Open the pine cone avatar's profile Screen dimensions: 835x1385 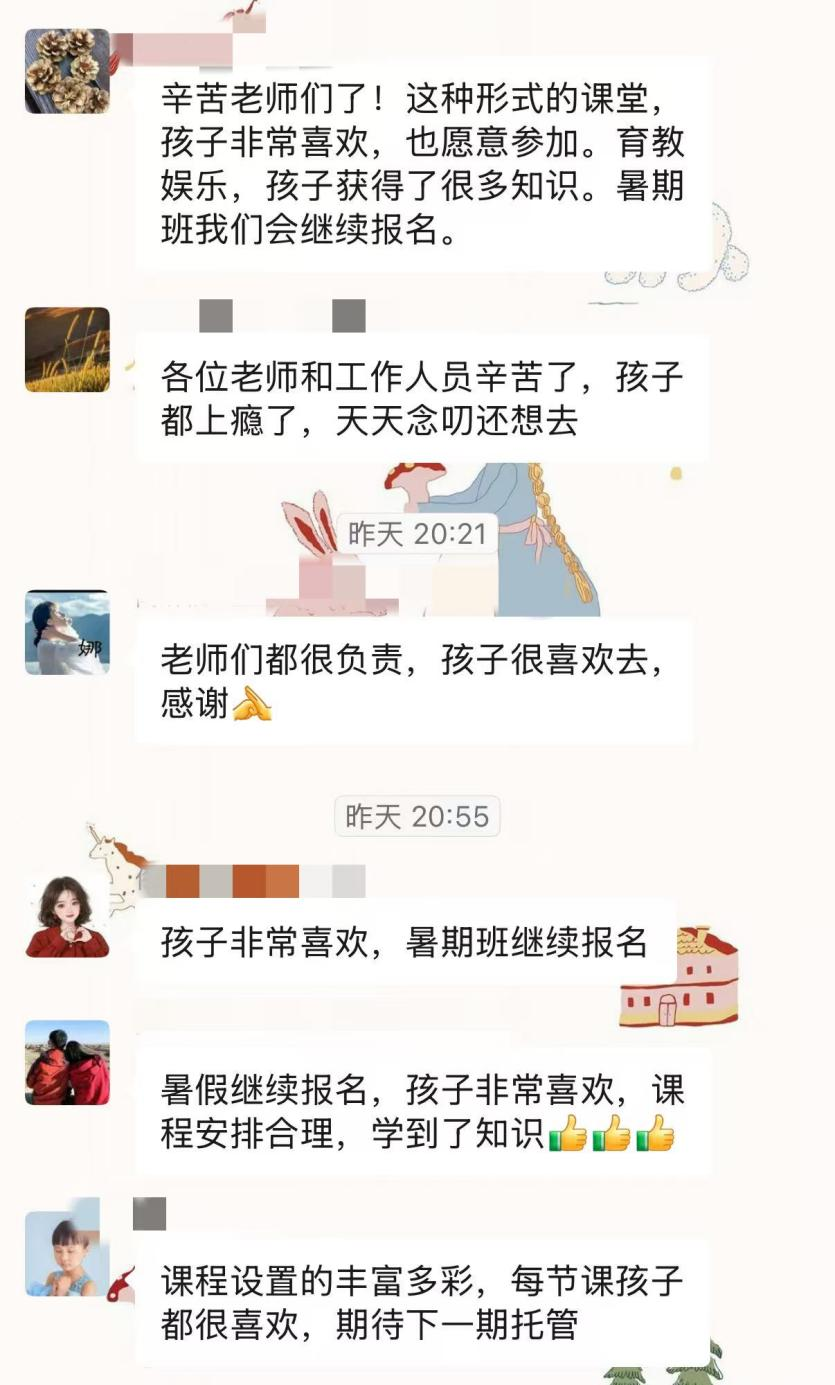click(67, 71)
